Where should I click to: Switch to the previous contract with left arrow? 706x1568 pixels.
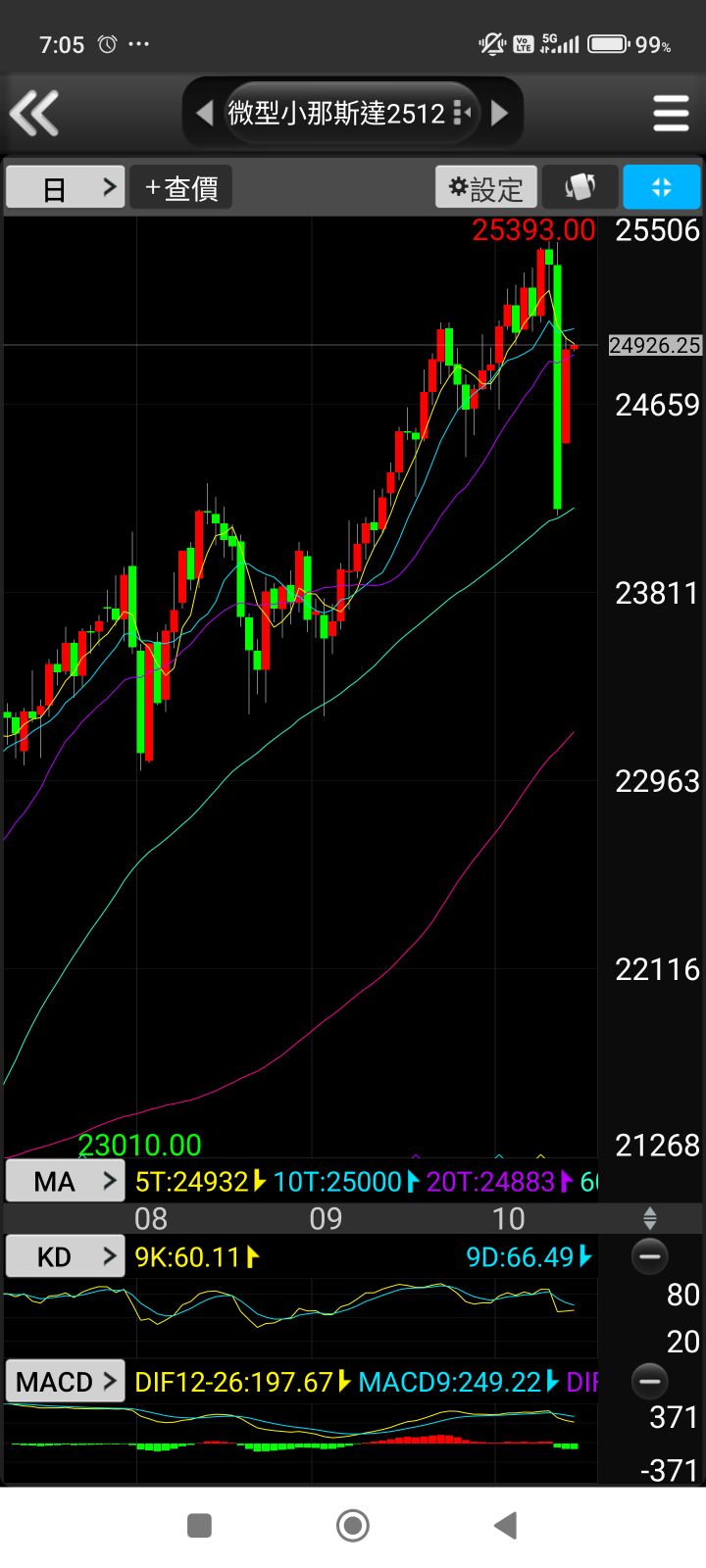[x=204, y=113]
